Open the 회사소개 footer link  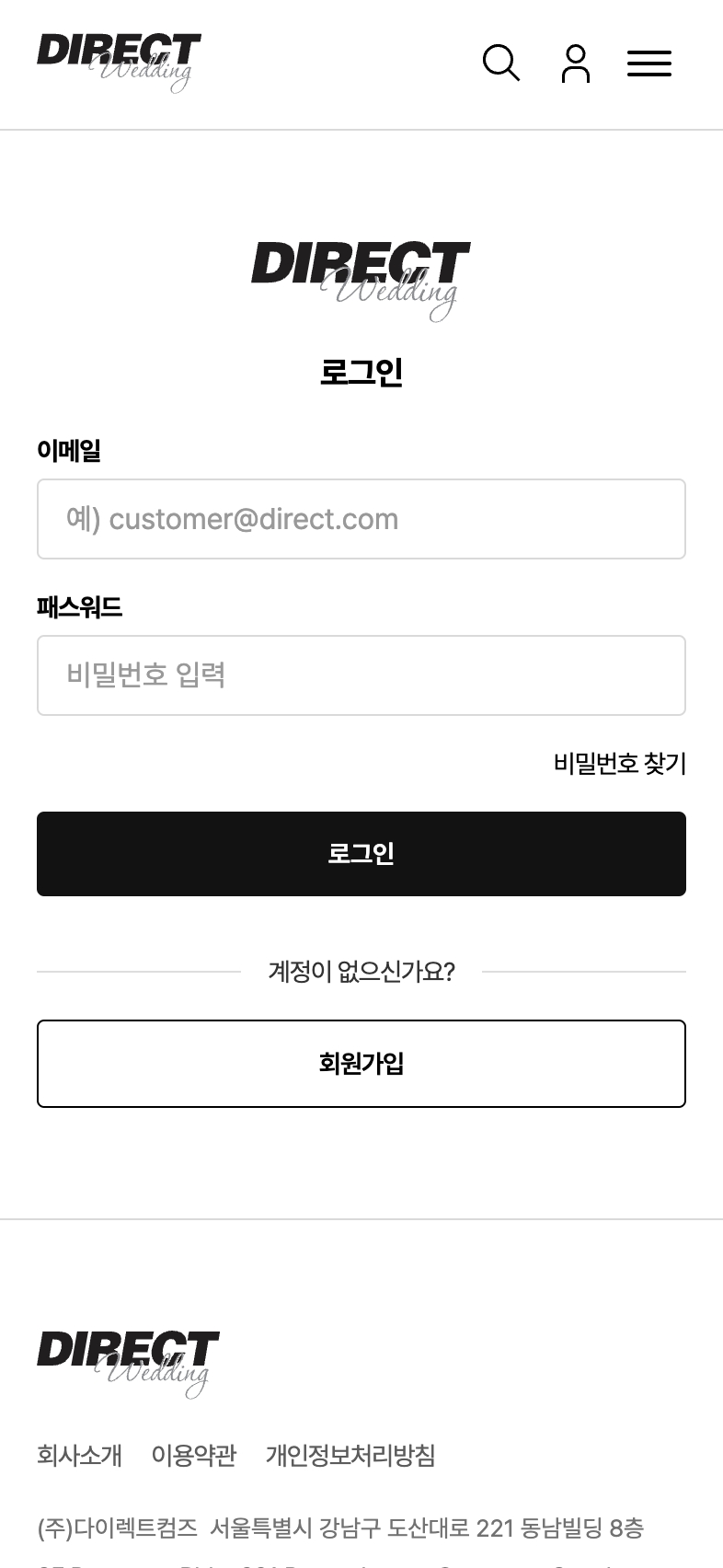click(x=79, y=1456)
